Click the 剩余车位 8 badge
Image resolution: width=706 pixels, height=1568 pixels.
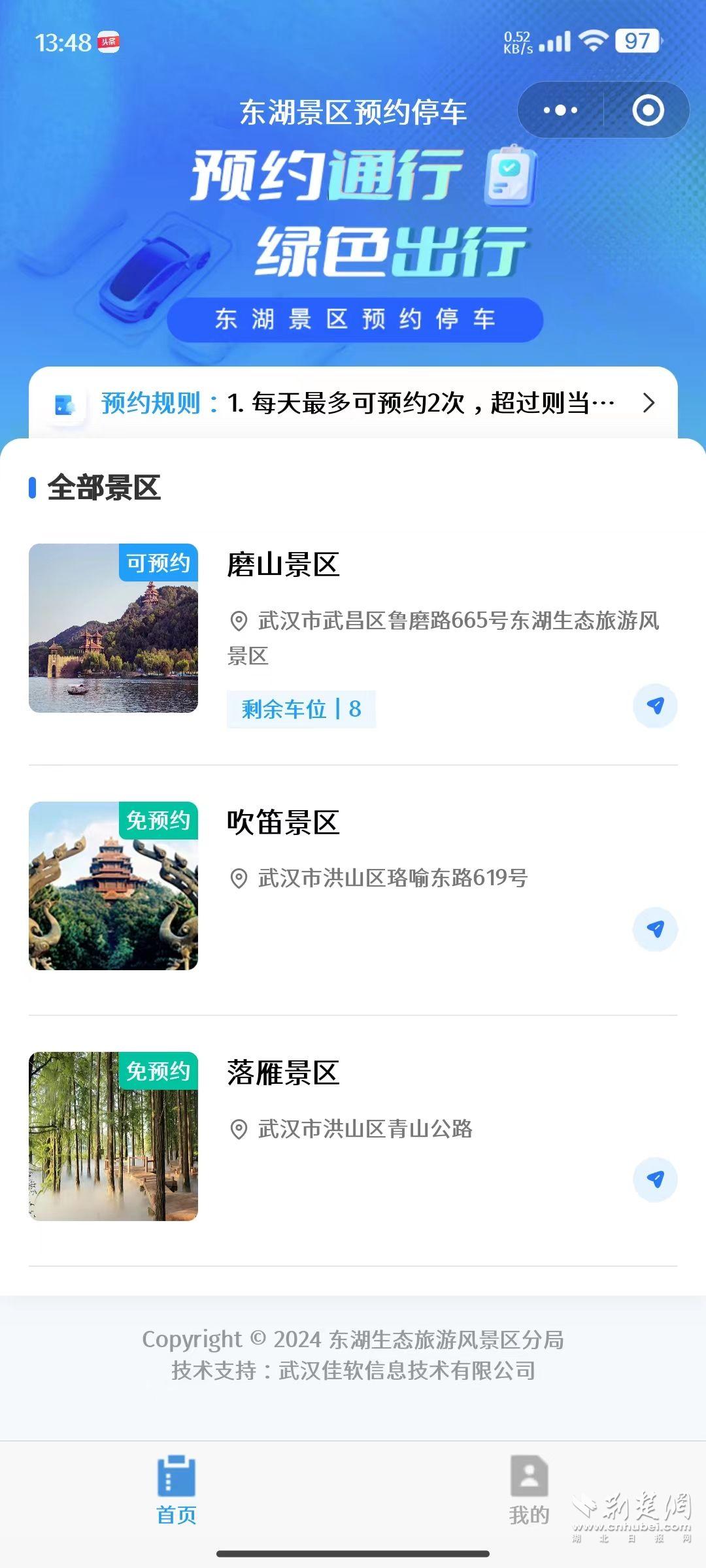click(x=301, y=708)
